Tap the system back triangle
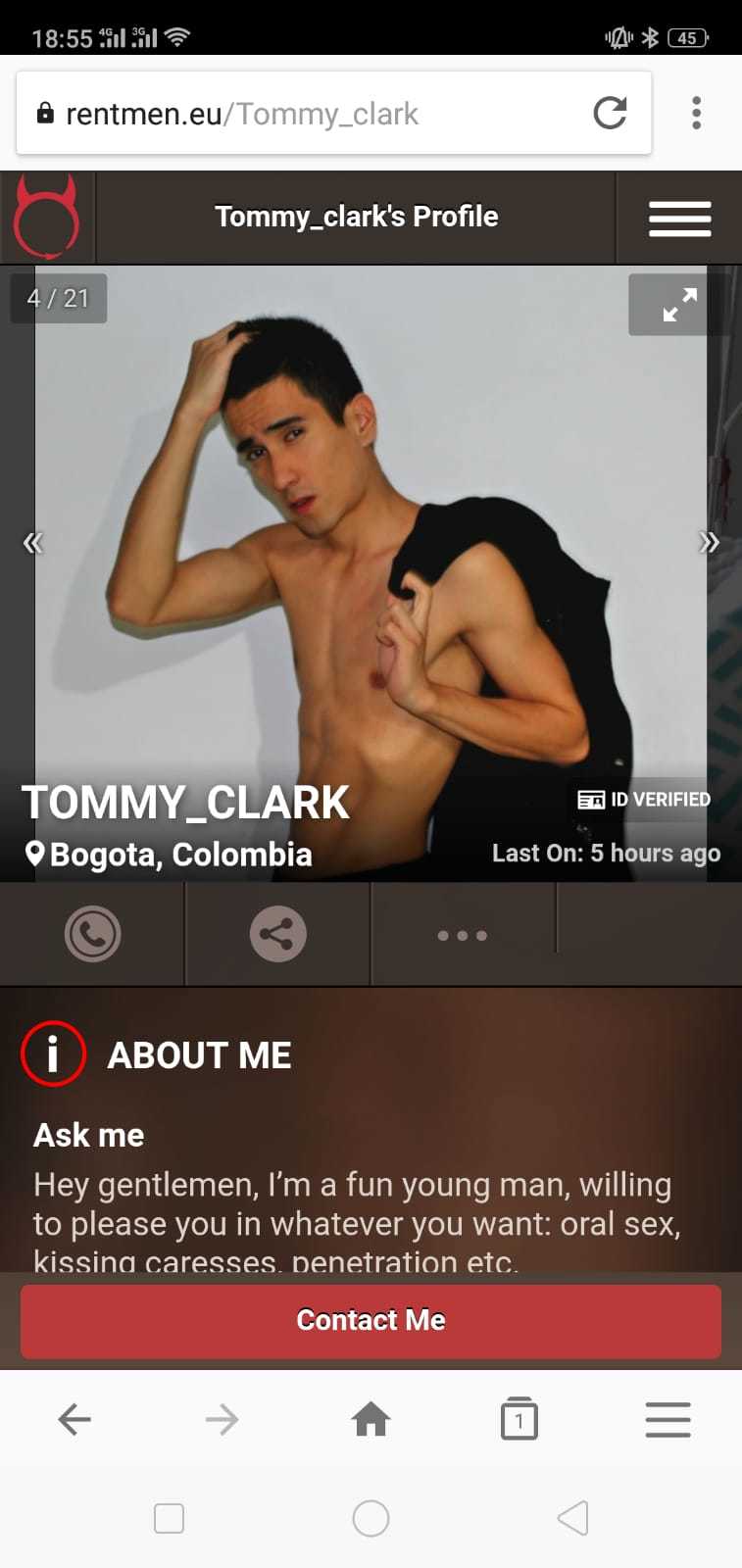Screen dimensions: 742x1568 click(x=572, y=1518)
